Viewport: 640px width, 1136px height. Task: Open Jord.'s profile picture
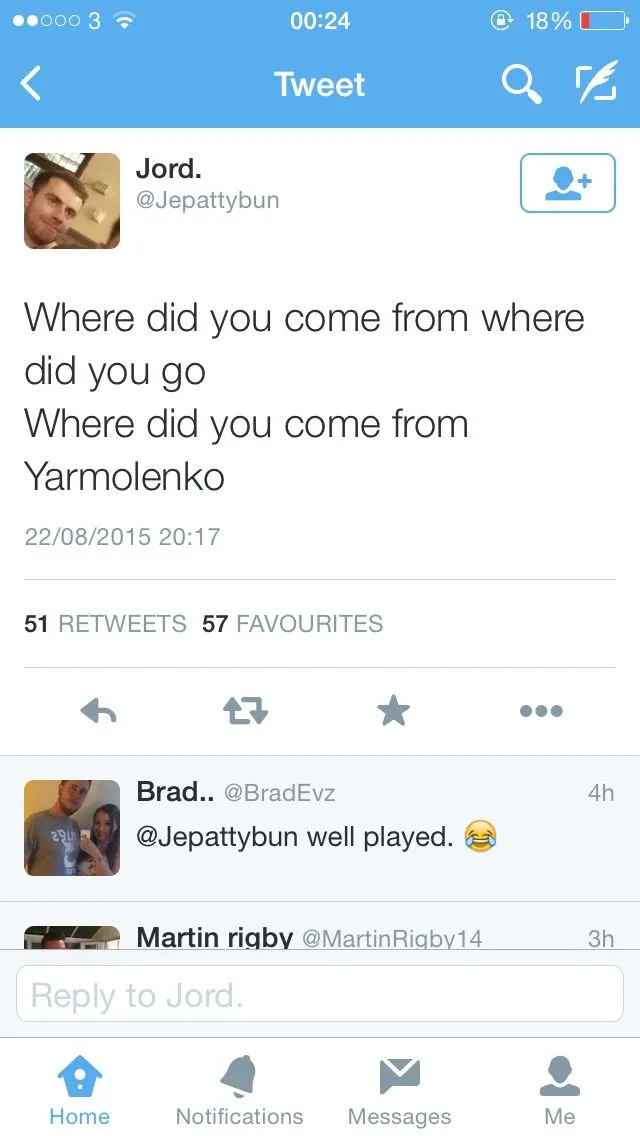point(72,200)
